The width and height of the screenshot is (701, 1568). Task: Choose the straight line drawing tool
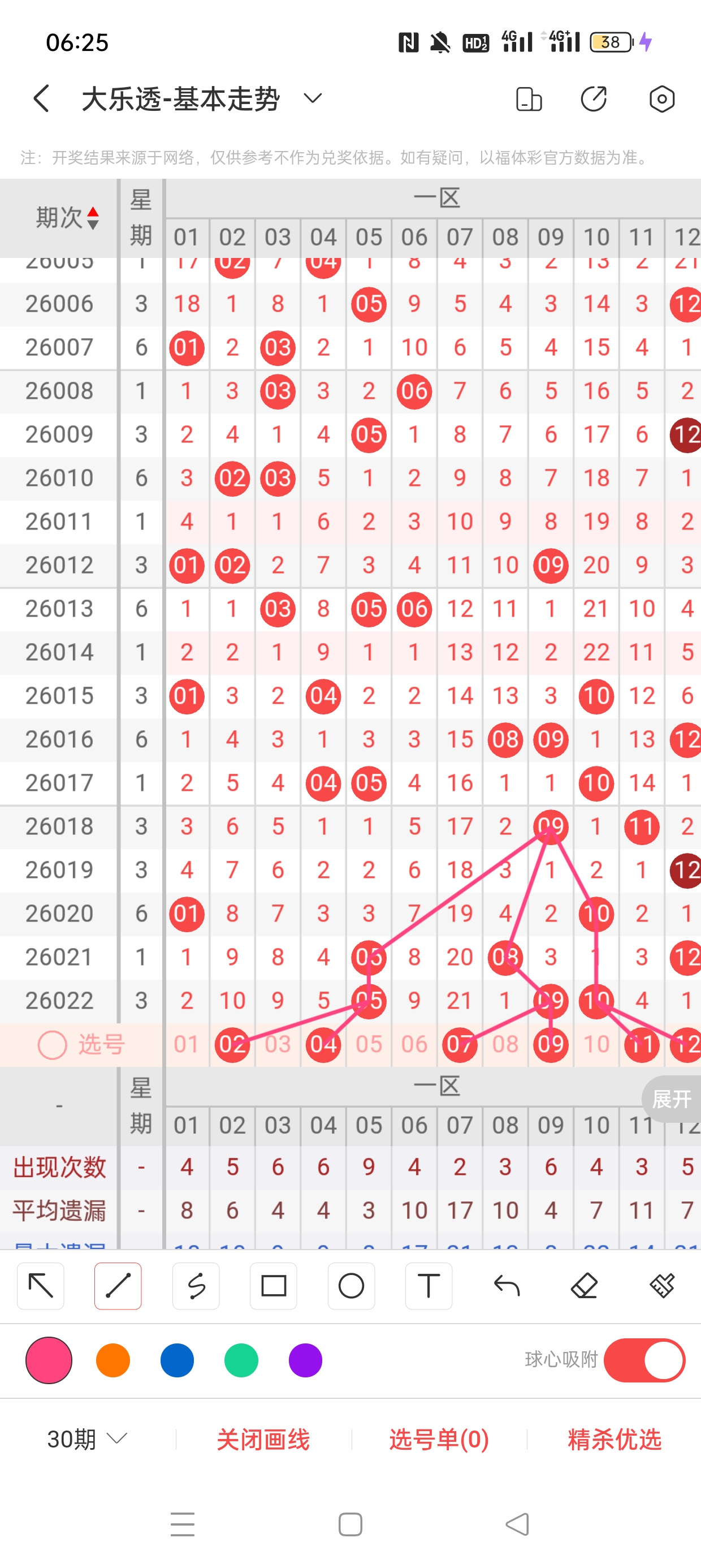click(x=118, y=1286)
